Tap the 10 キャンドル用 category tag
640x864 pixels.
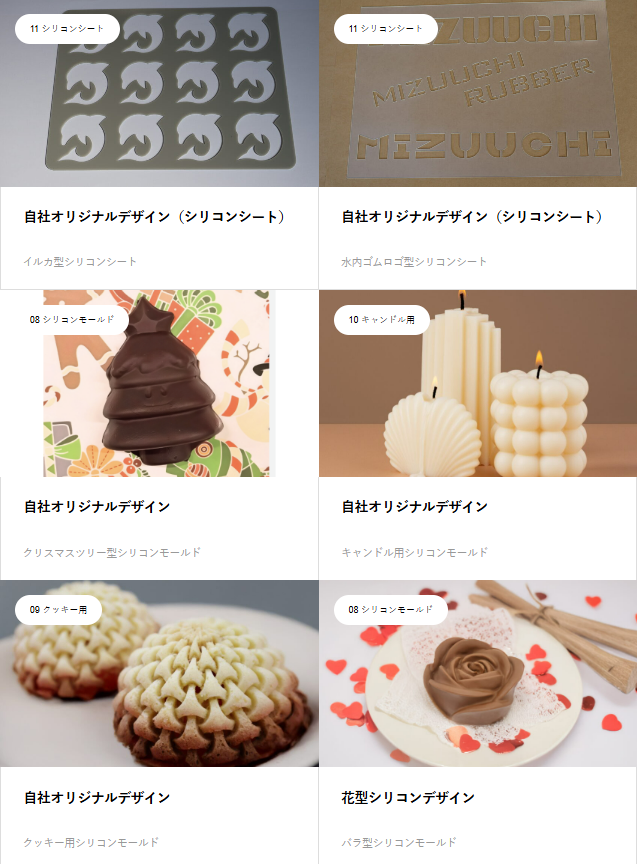(x=381, y=320)
